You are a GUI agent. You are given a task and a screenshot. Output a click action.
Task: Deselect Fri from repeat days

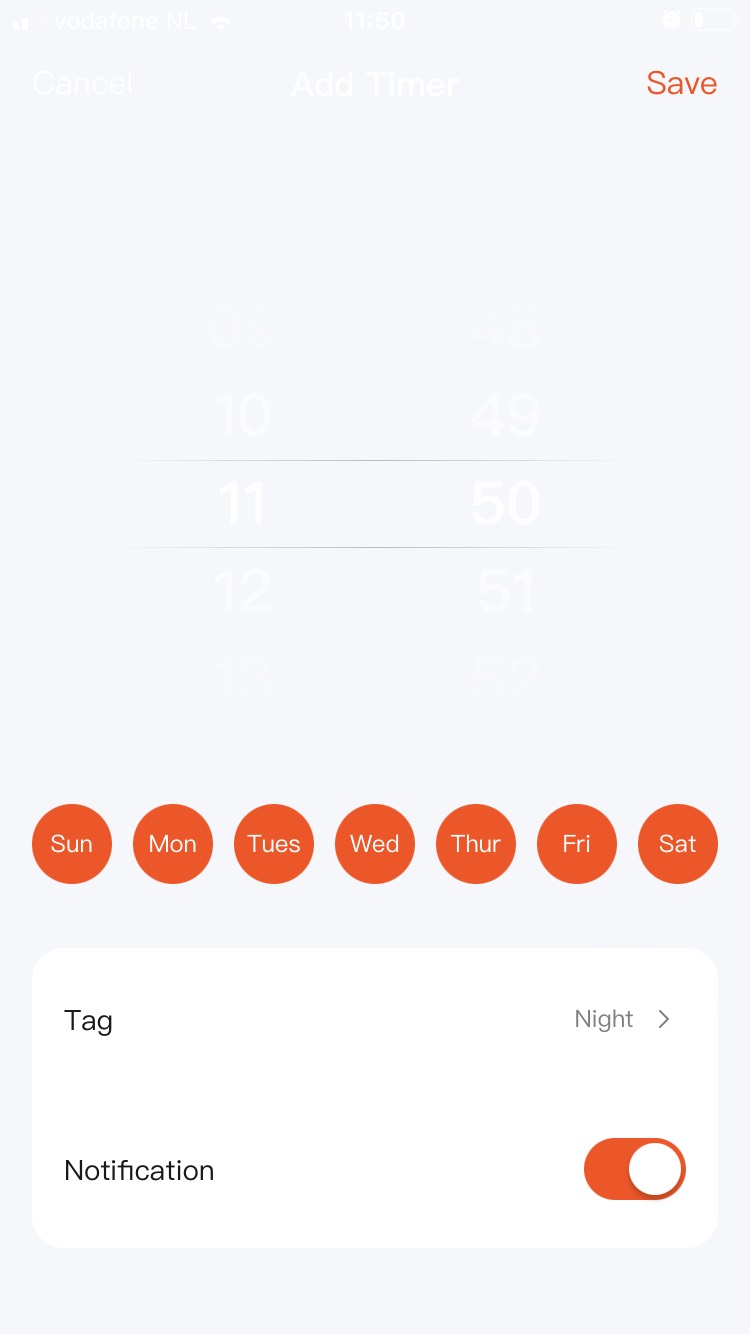(x=577, y=844)
